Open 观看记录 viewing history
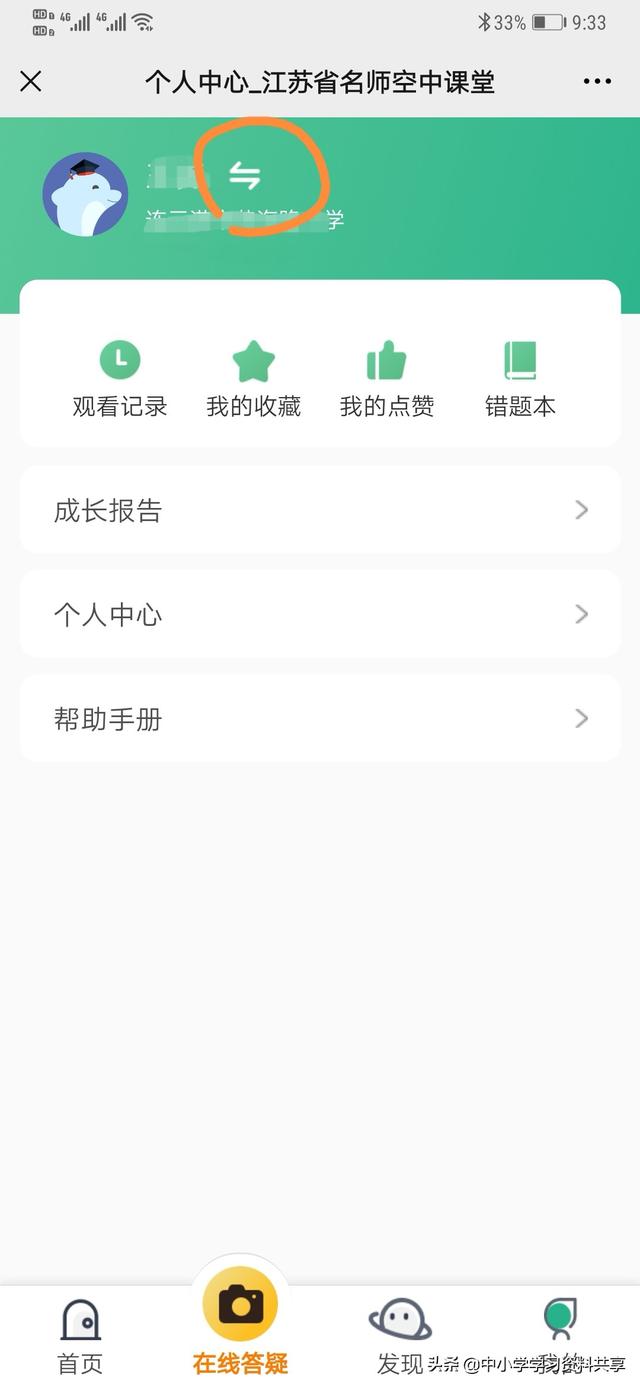 [120, 378]
